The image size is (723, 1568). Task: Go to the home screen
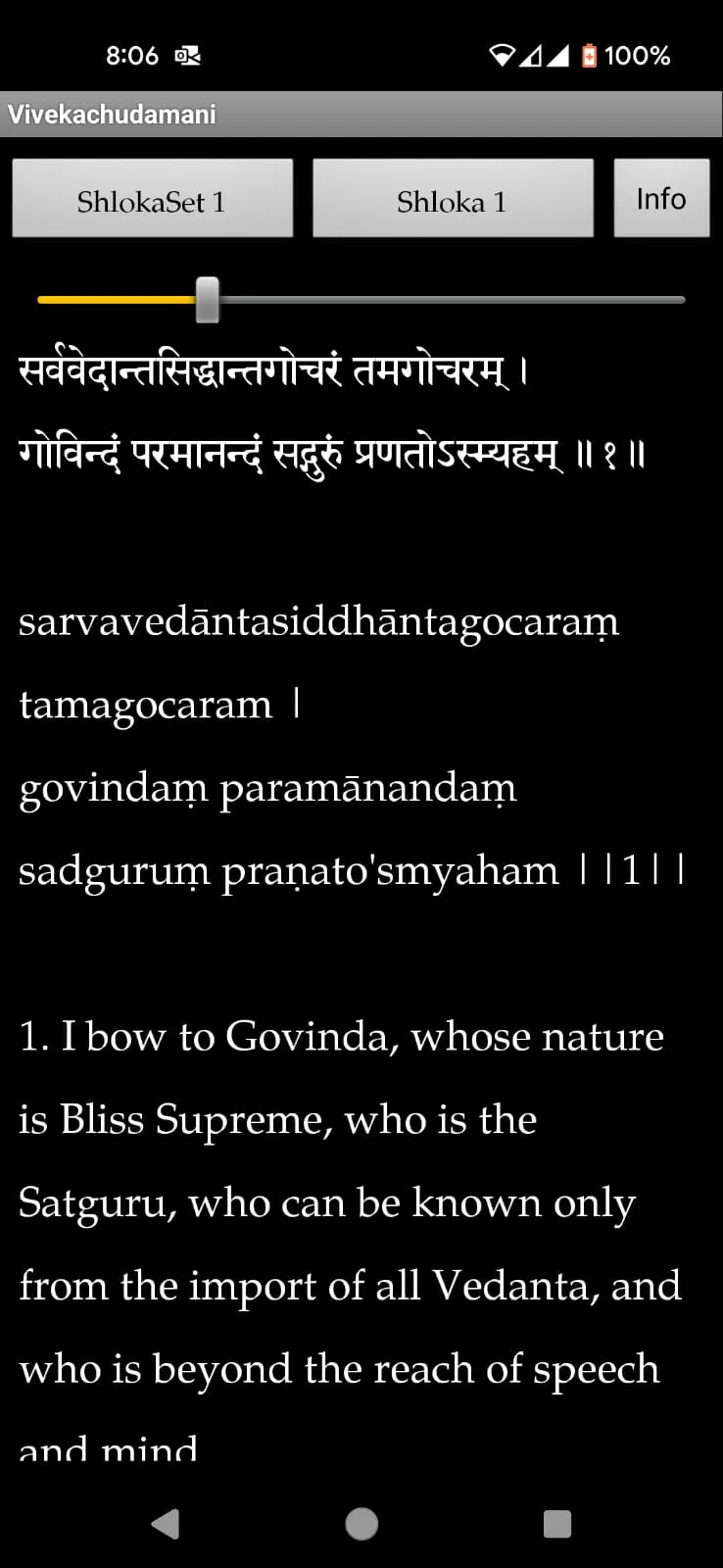[x=361, y=1524]
